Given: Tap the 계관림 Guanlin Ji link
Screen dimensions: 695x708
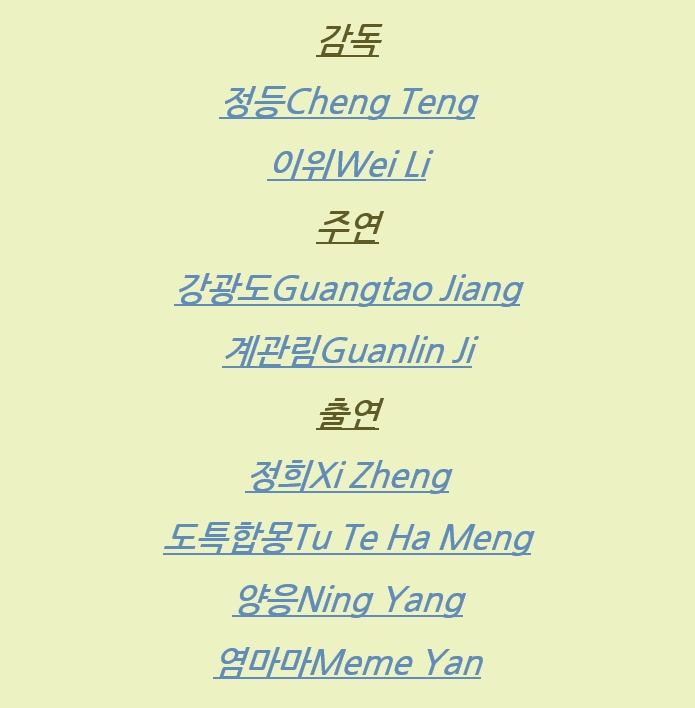Looking at the screenshot, I should pyautogui.click(x=348, y=351).
